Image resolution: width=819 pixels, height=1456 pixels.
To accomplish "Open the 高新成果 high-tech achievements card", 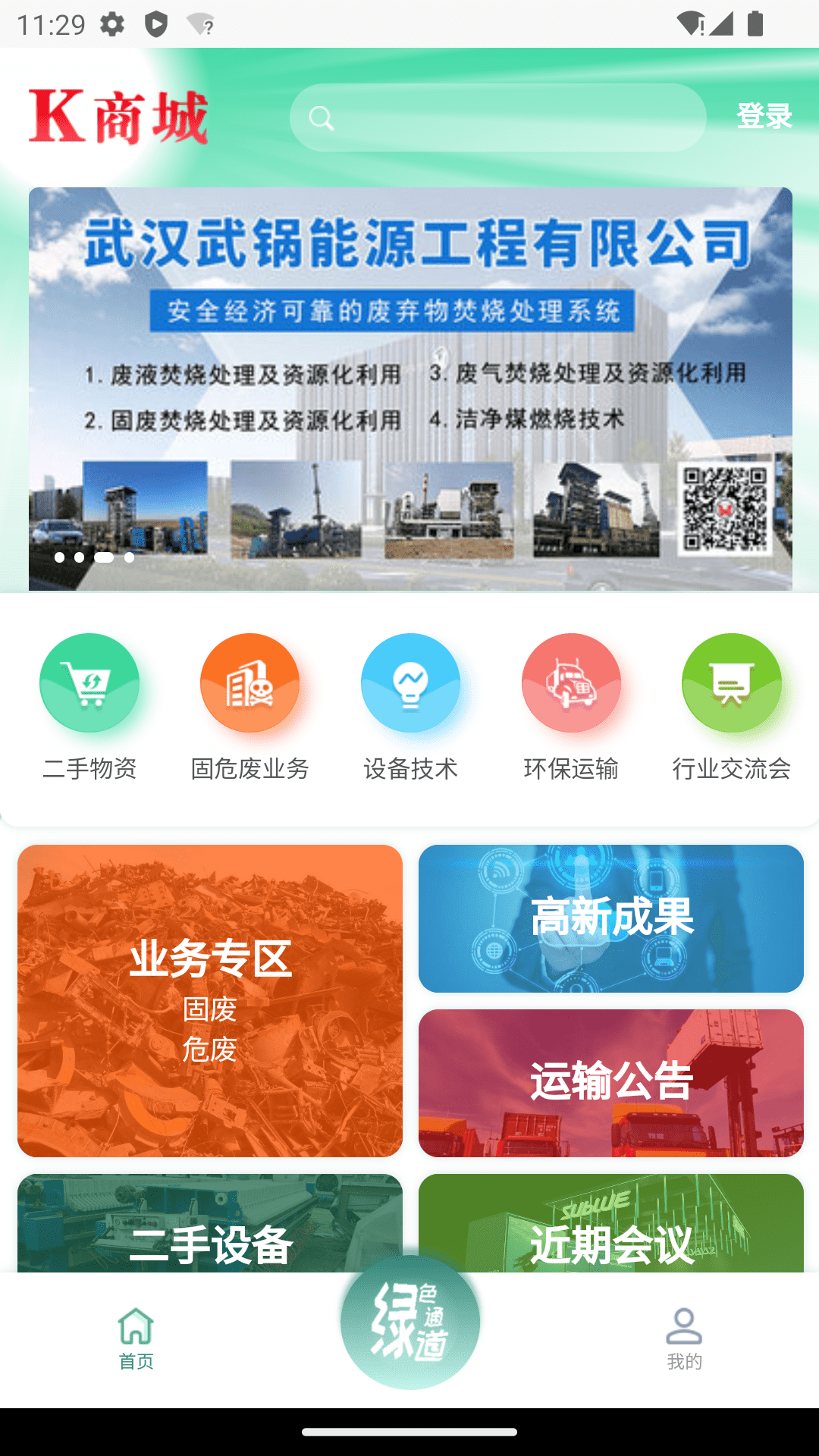I will tap(611, 918).
